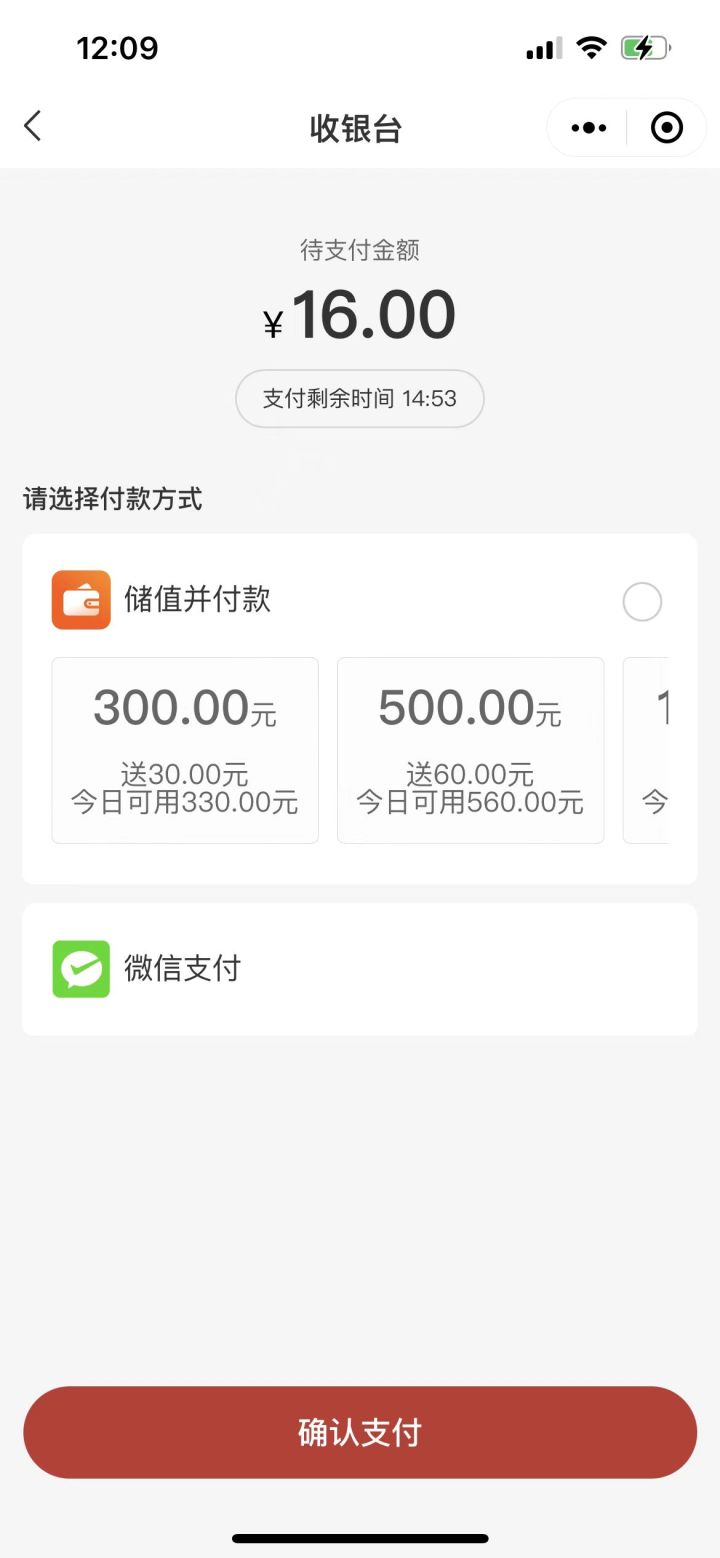Tap the home indicator bar at bottom
This screenshot has width=720, height=1558.
tap(358, 1540)
